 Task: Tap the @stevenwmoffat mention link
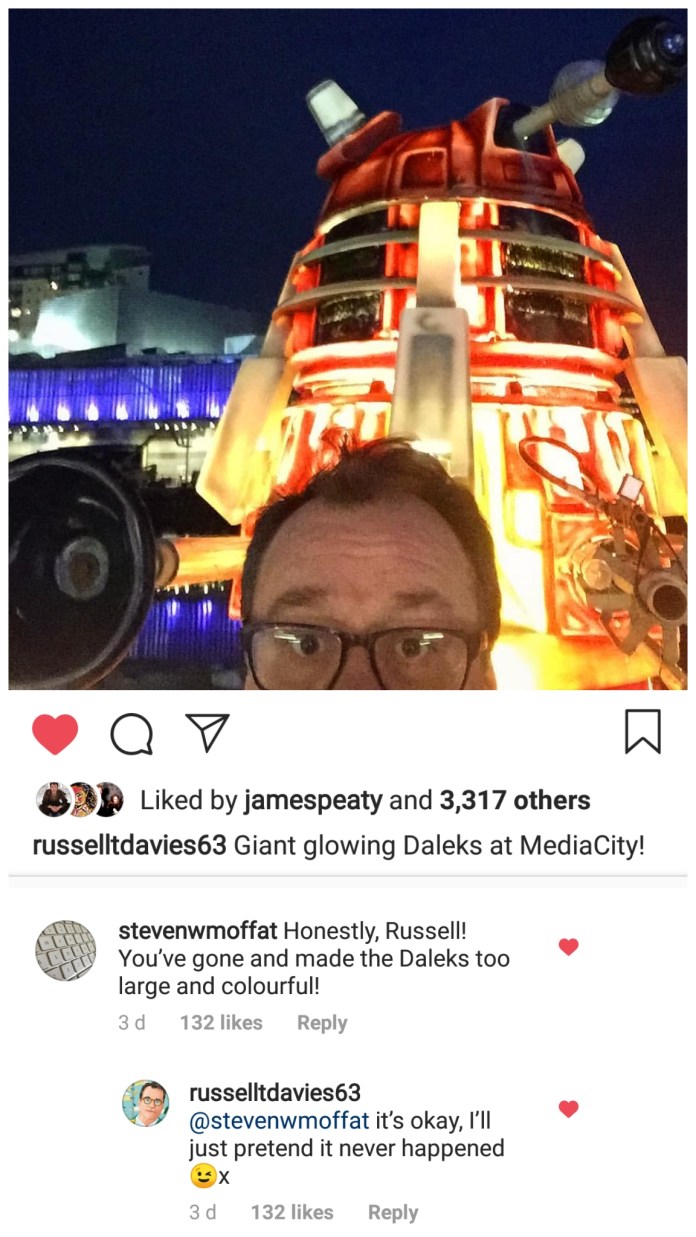(x=279, y=1120)
